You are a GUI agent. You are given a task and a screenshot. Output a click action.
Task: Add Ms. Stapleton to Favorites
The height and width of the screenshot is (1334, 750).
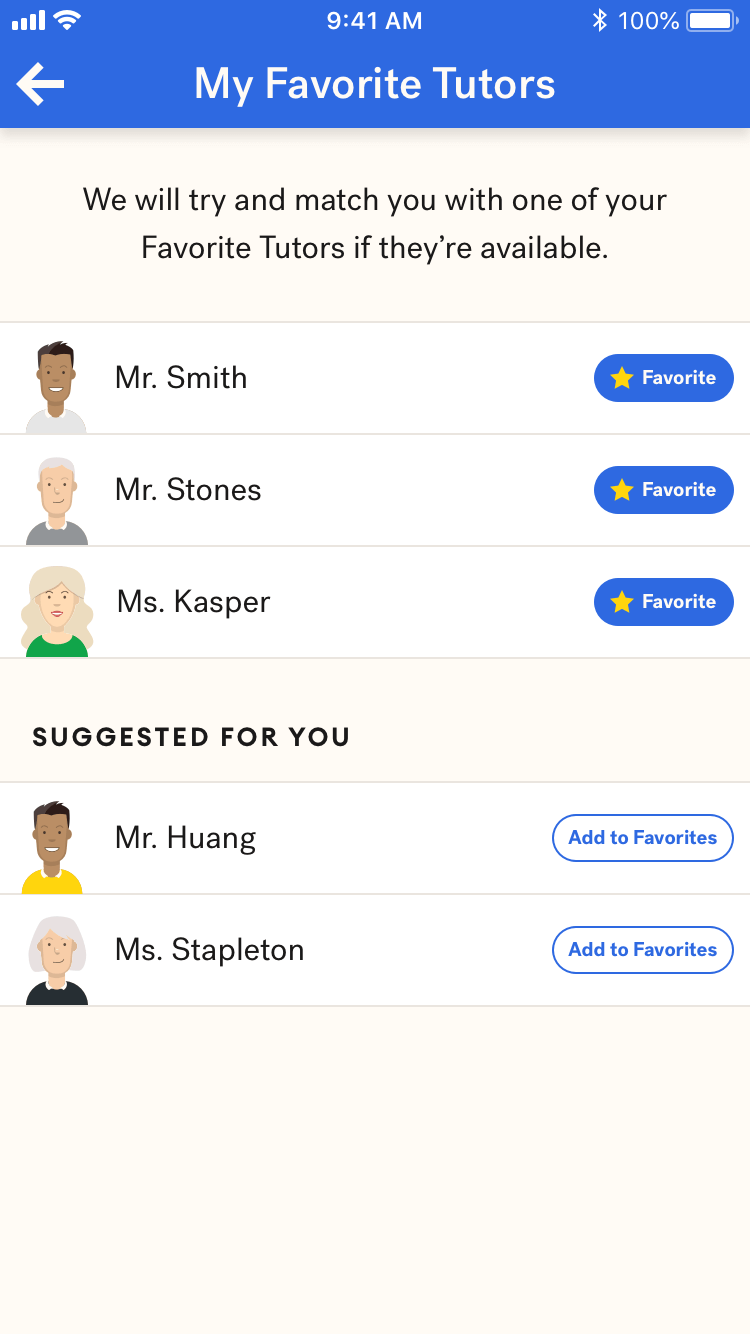[642, 950]
